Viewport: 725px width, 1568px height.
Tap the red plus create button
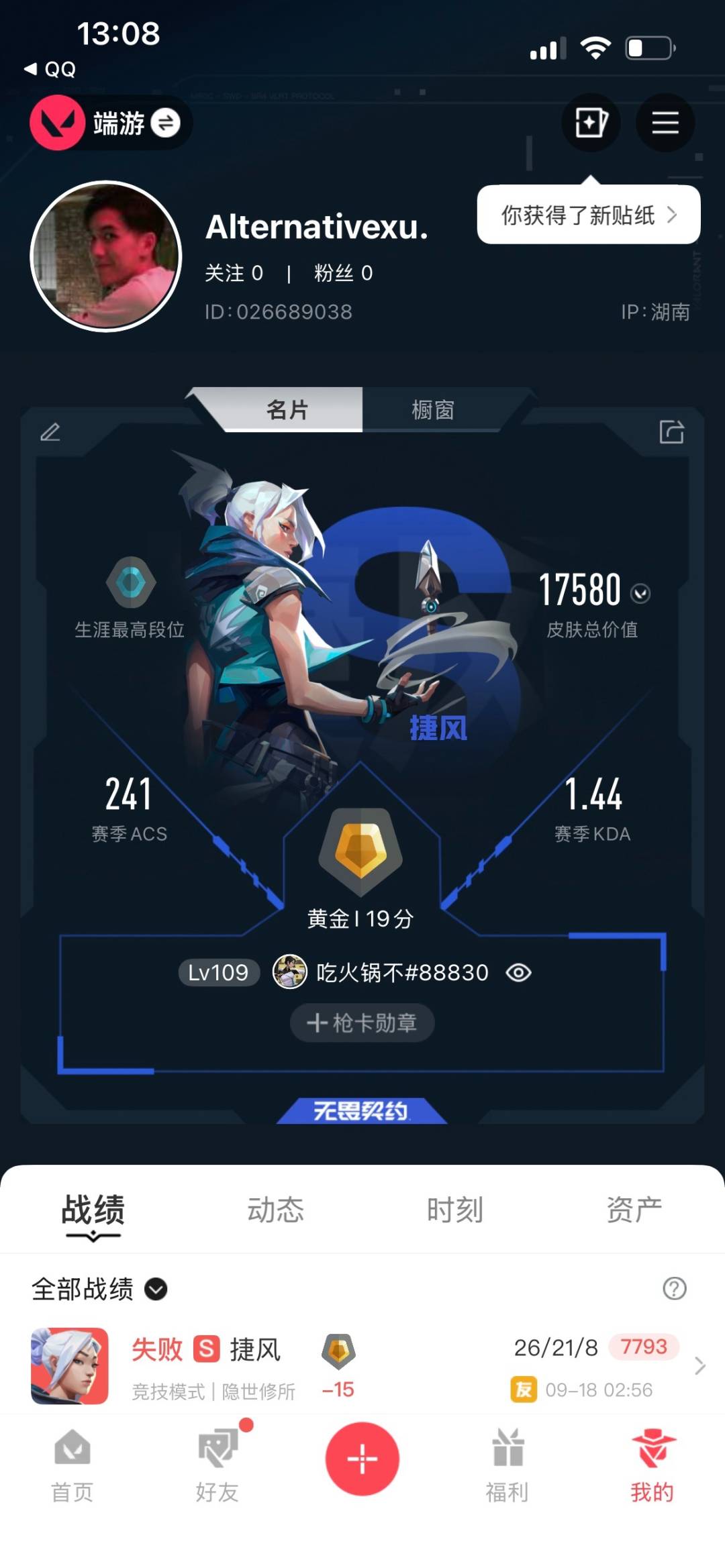coord(362,1459)
